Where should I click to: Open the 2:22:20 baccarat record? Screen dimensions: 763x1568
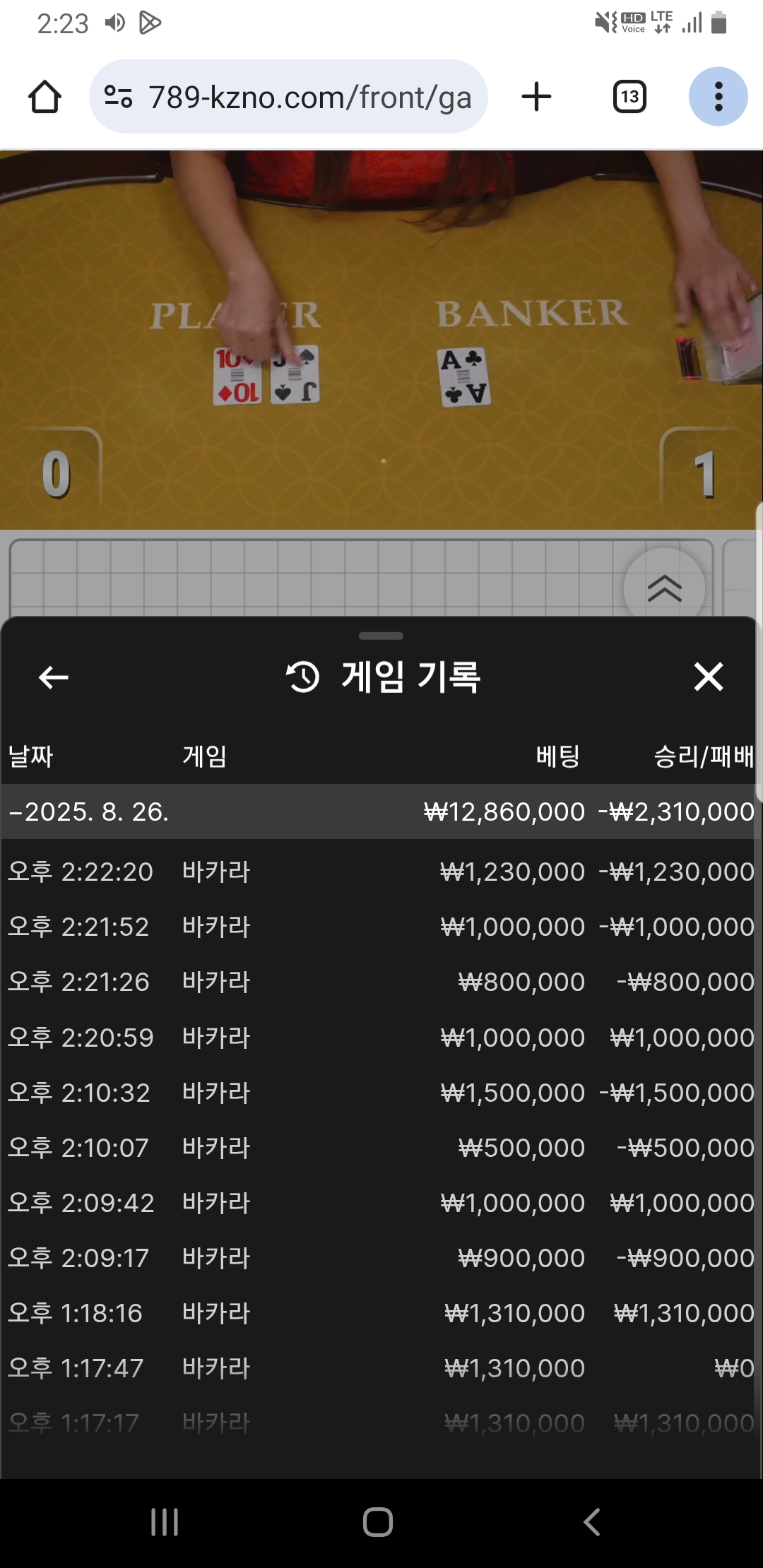point(380,872)
